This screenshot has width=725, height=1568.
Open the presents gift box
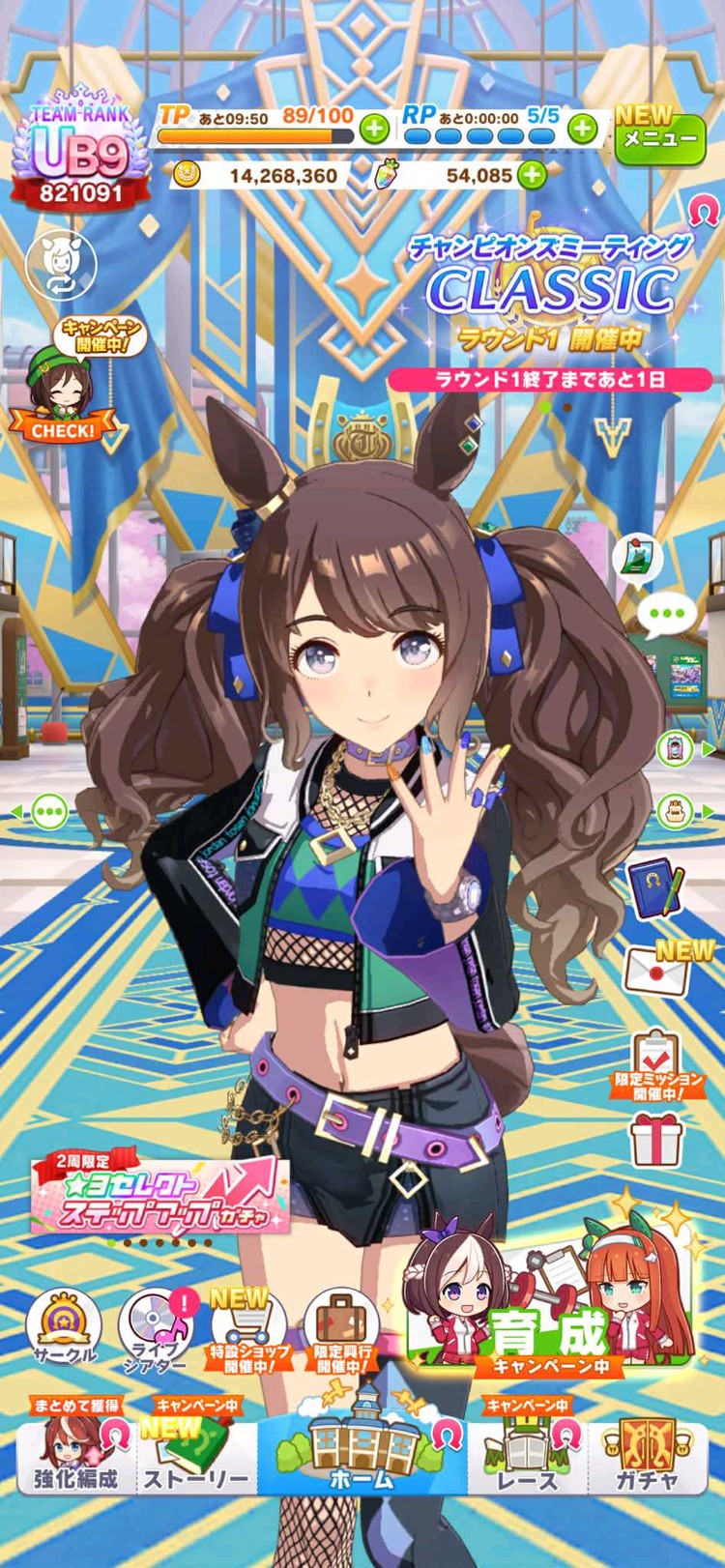point(656,1139)
